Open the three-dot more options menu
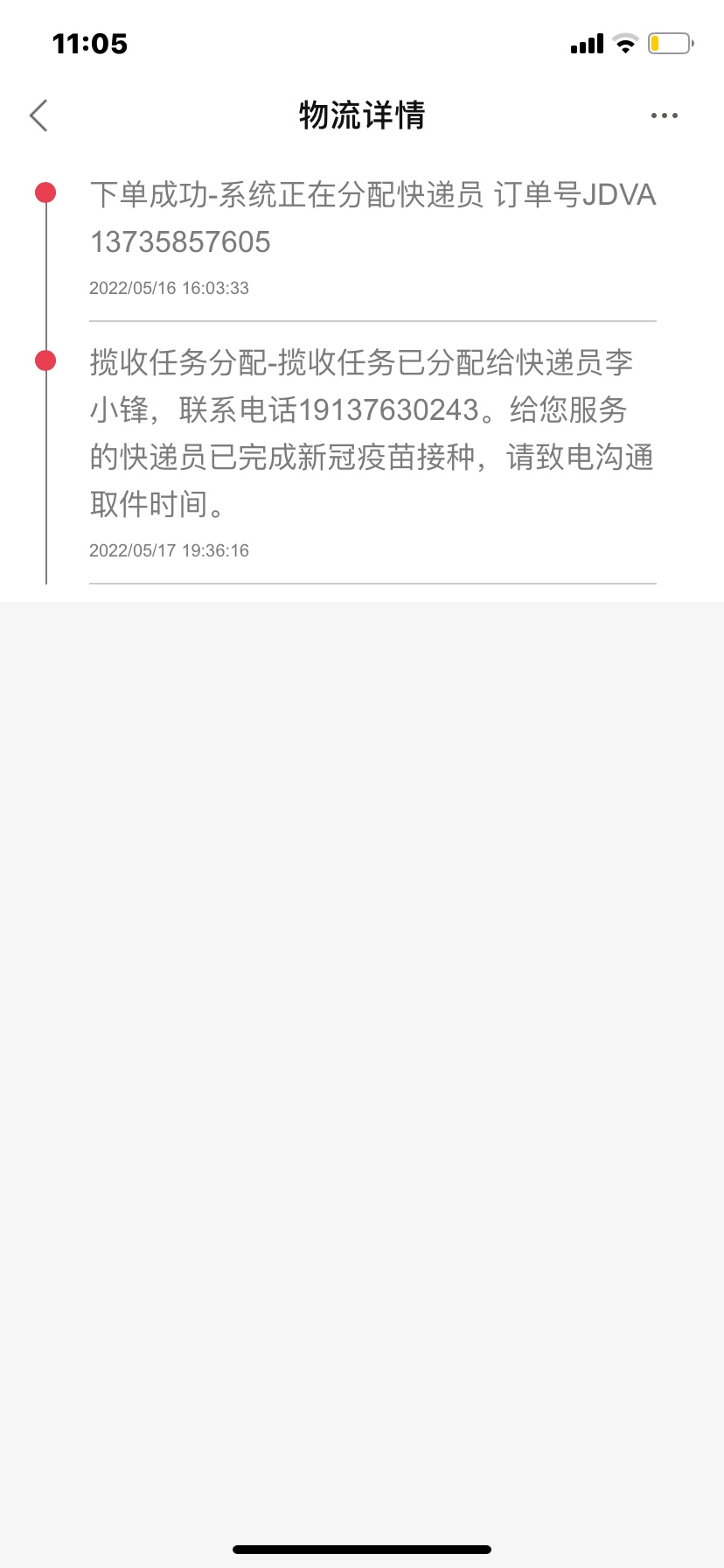This screenshot has height=1568, width=724. pos(664,115)
